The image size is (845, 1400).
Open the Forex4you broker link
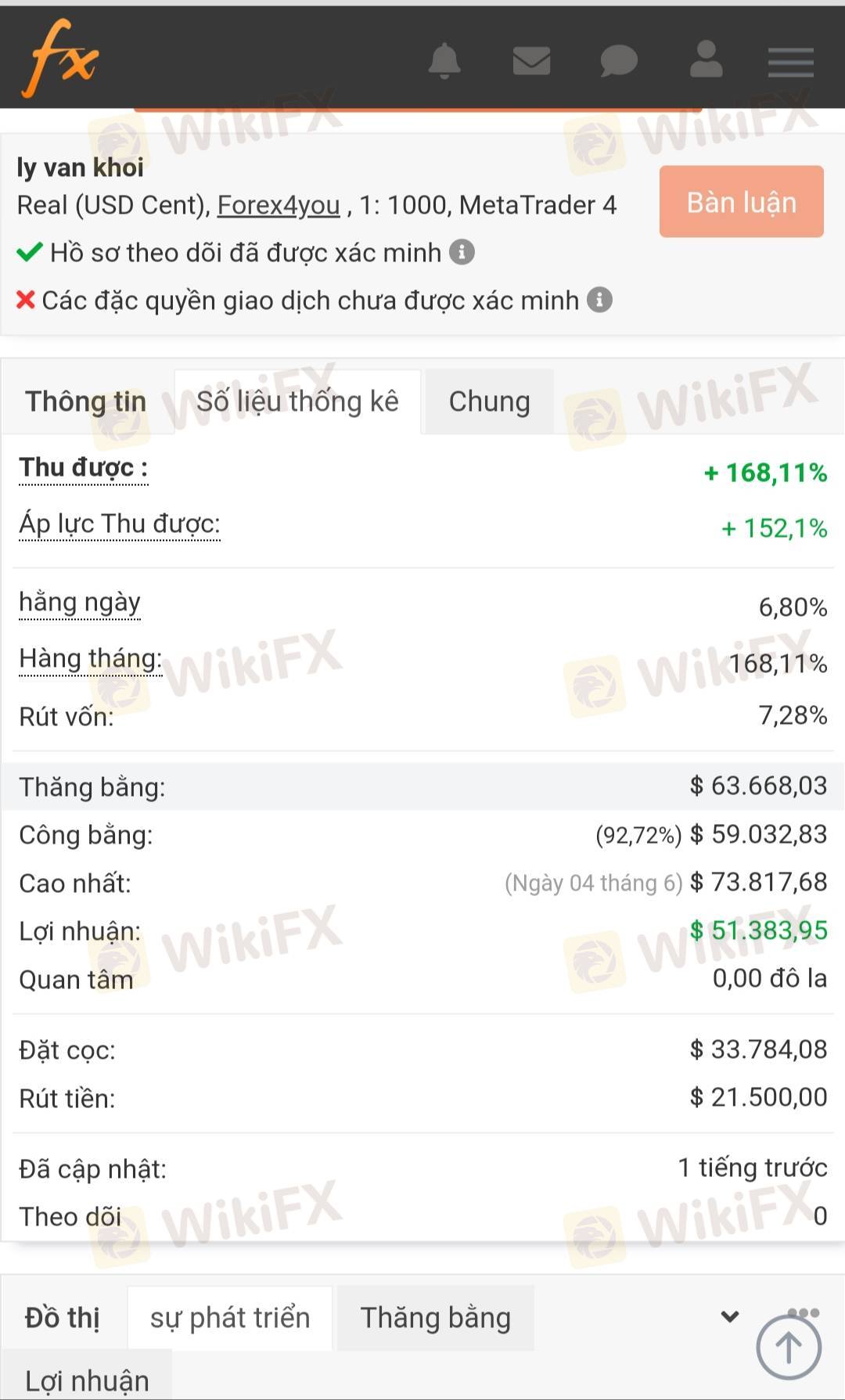278,205
